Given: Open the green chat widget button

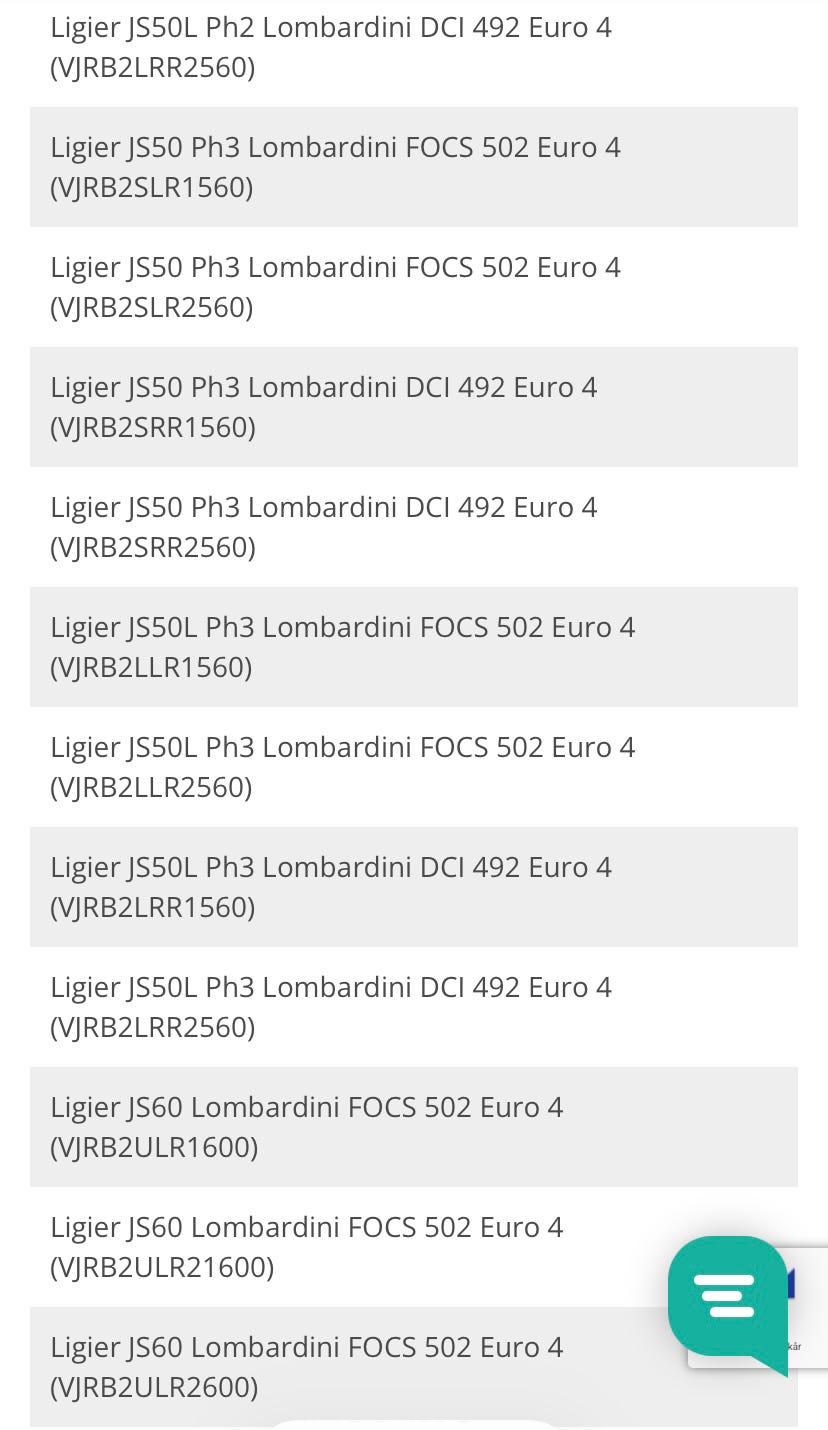Looking at the screenshot, I should click(727, 1297).
